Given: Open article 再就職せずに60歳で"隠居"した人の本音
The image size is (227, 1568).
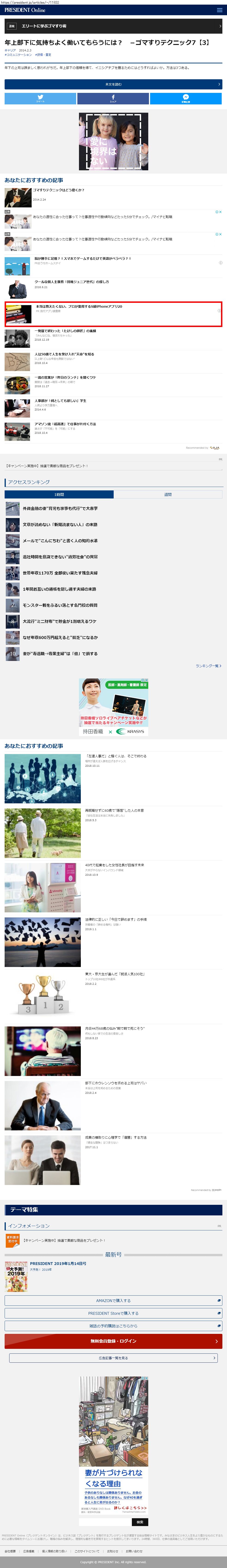Looking at the screenshot, I should pos(114,811).
